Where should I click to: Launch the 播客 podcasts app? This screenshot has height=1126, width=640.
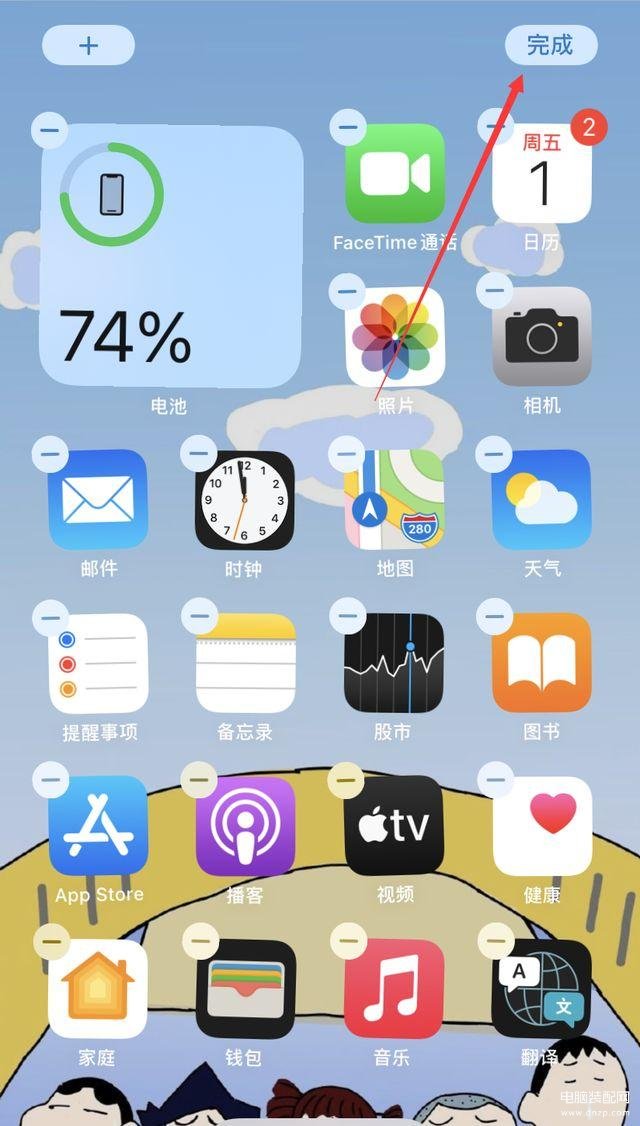click(x=245, y=825)
